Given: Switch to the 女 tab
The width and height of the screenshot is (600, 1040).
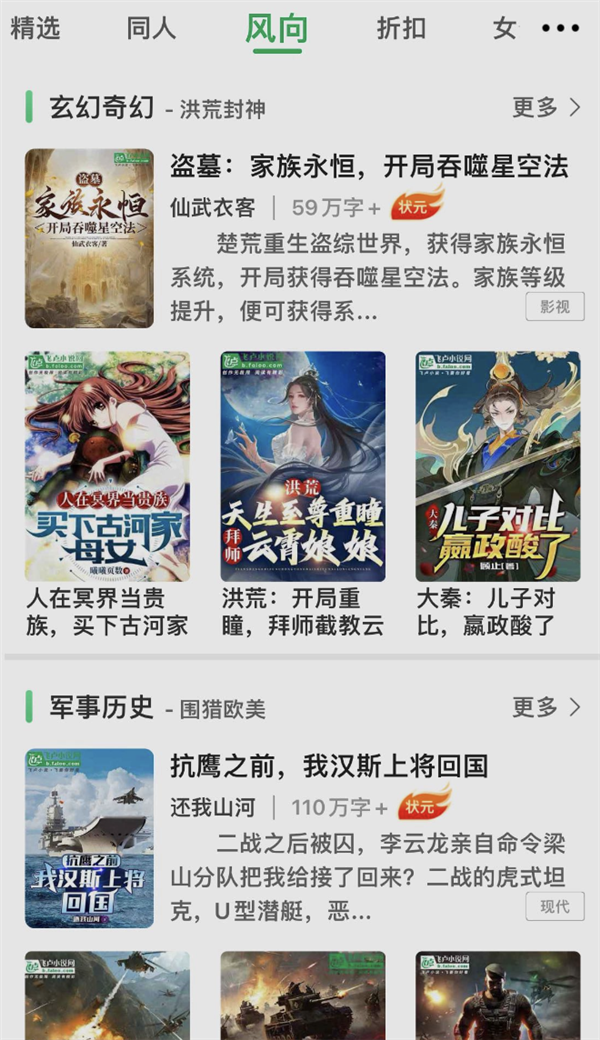Looking at the screenshot, I should [504, 28].
